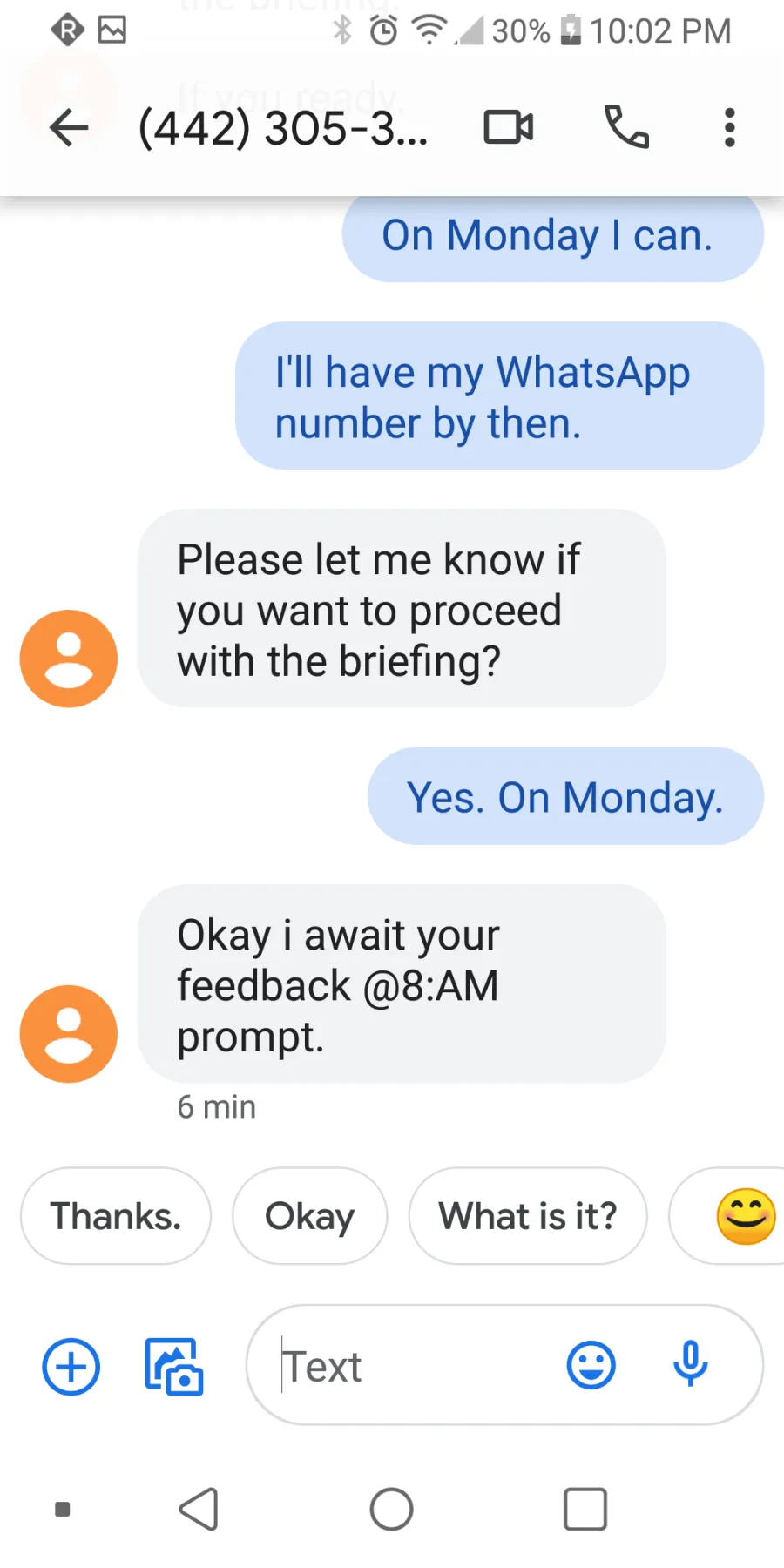Attach a photo from gallery or camera

tap(173, 1366)
